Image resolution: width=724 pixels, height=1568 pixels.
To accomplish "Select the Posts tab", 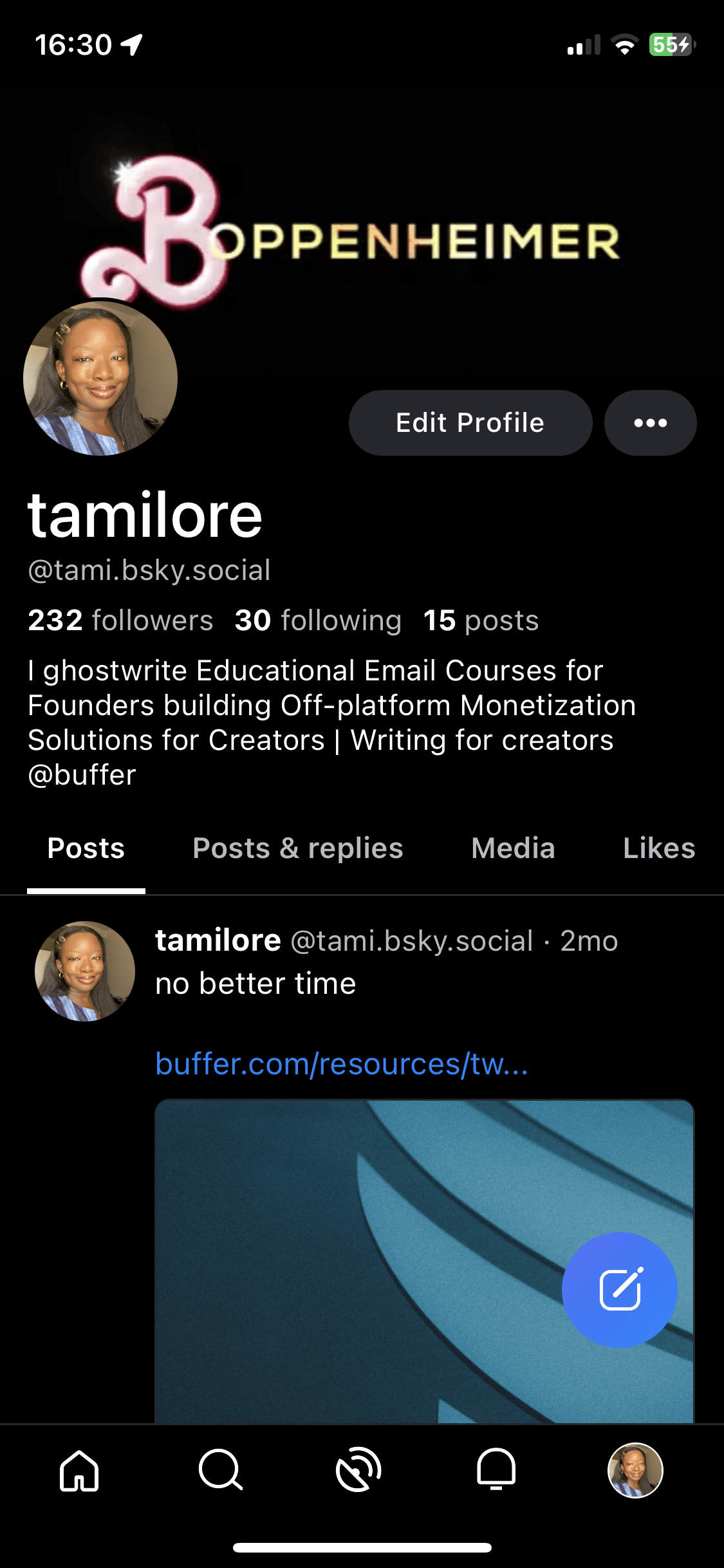I will click(x=86, y=848).
